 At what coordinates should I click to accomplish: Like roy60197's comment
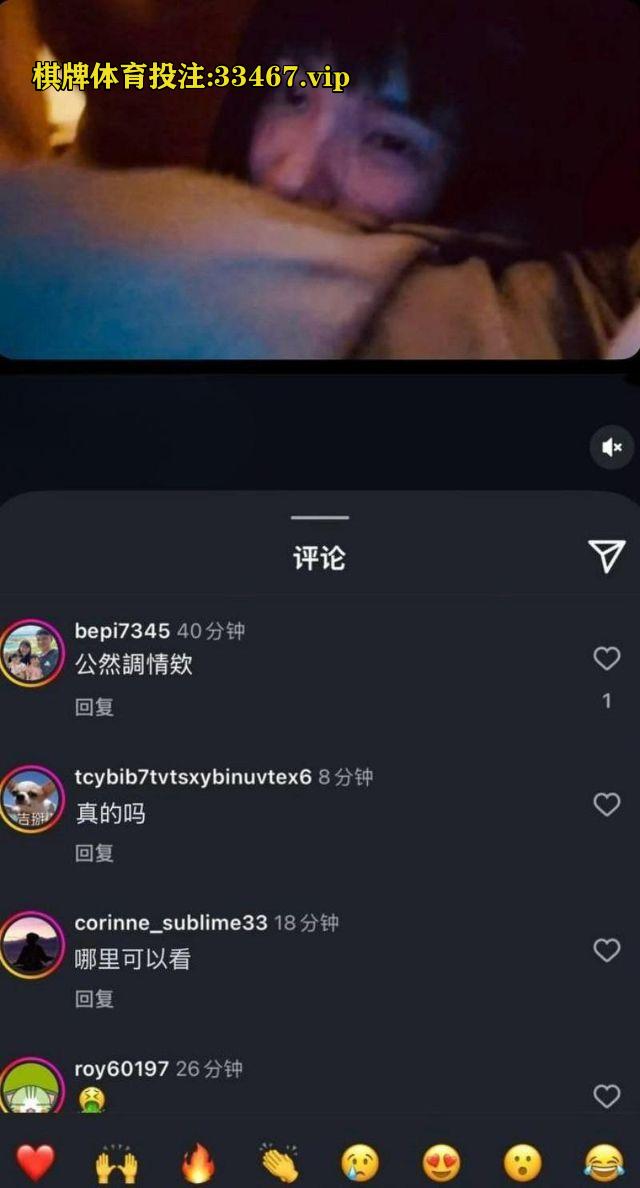[x=607, y=1096]
